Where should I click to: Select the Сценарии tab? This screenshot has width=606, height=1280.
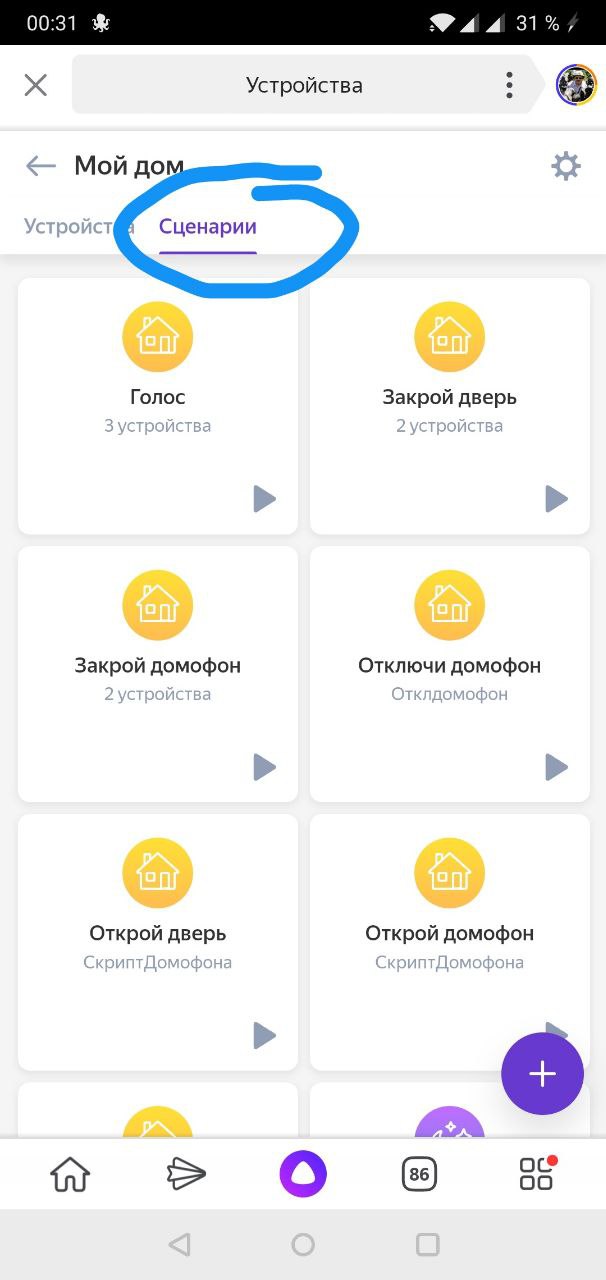point(208,227)
